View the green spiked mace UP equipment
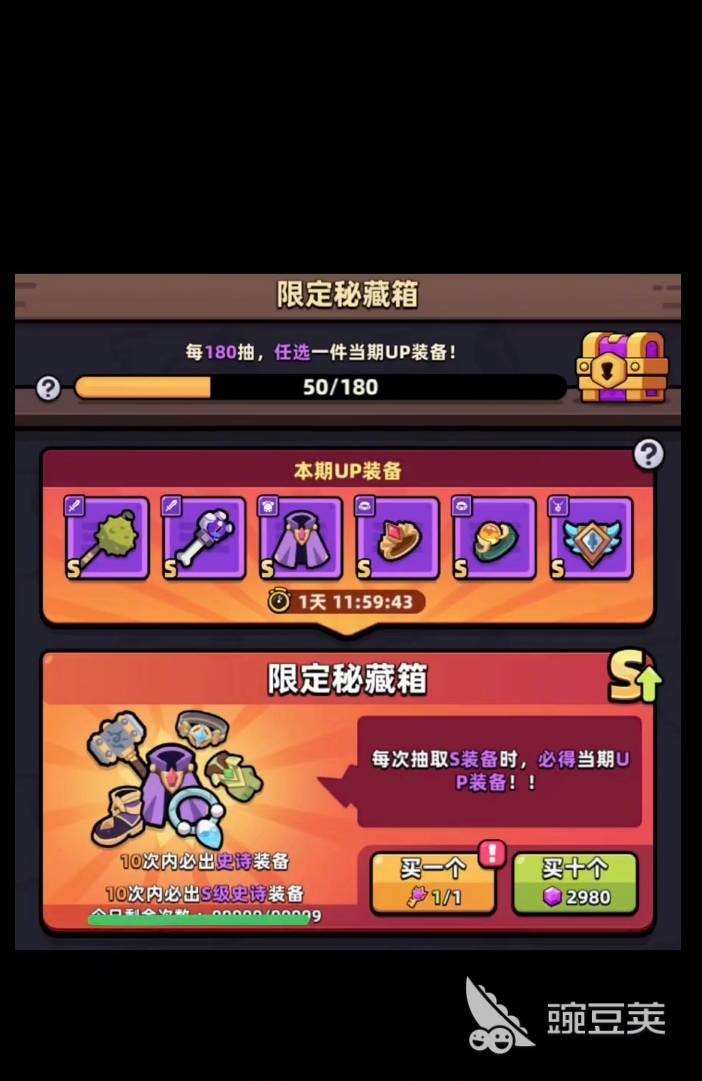The image size is (702, 1081). [107, 538]
